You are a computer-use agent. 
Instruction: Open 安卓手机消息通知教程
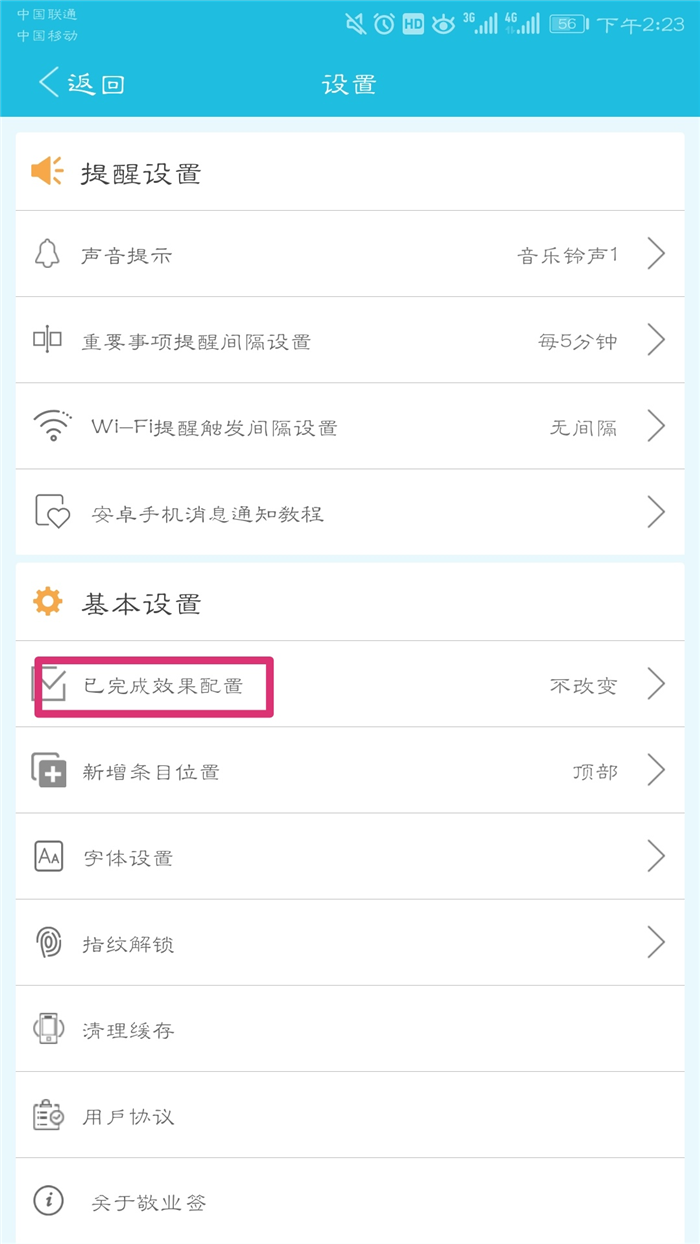tap(350, 512)
